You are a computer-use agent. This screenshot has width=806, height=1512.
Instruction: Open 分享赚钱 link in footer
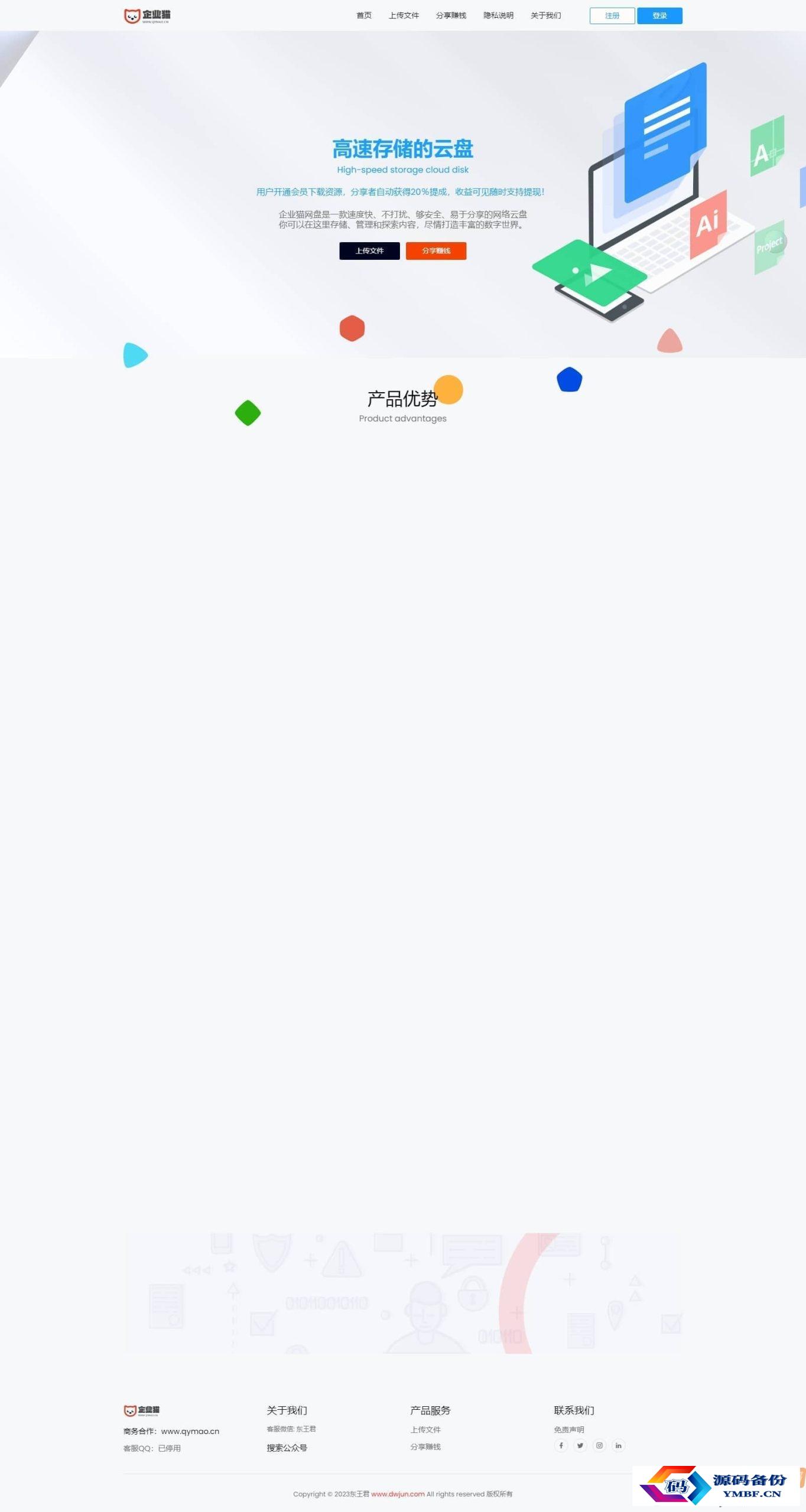tap(425, 1446)
